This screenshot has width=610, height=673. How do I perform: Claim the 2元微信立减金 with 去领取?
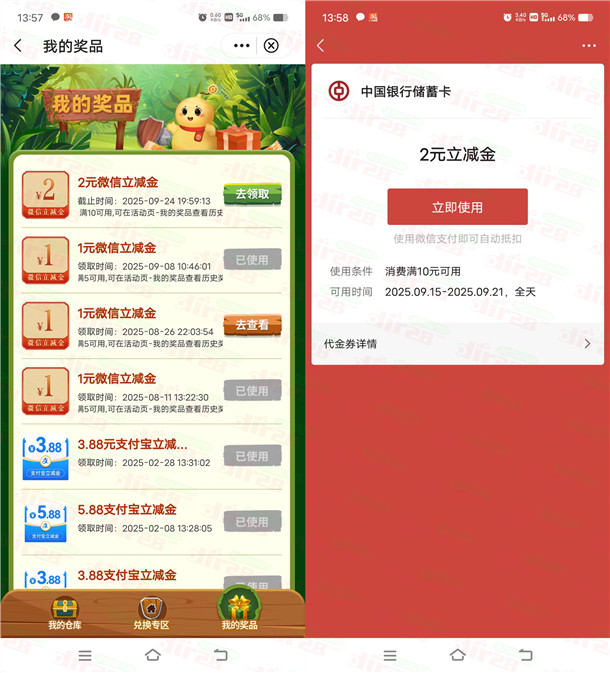point(252,194)
